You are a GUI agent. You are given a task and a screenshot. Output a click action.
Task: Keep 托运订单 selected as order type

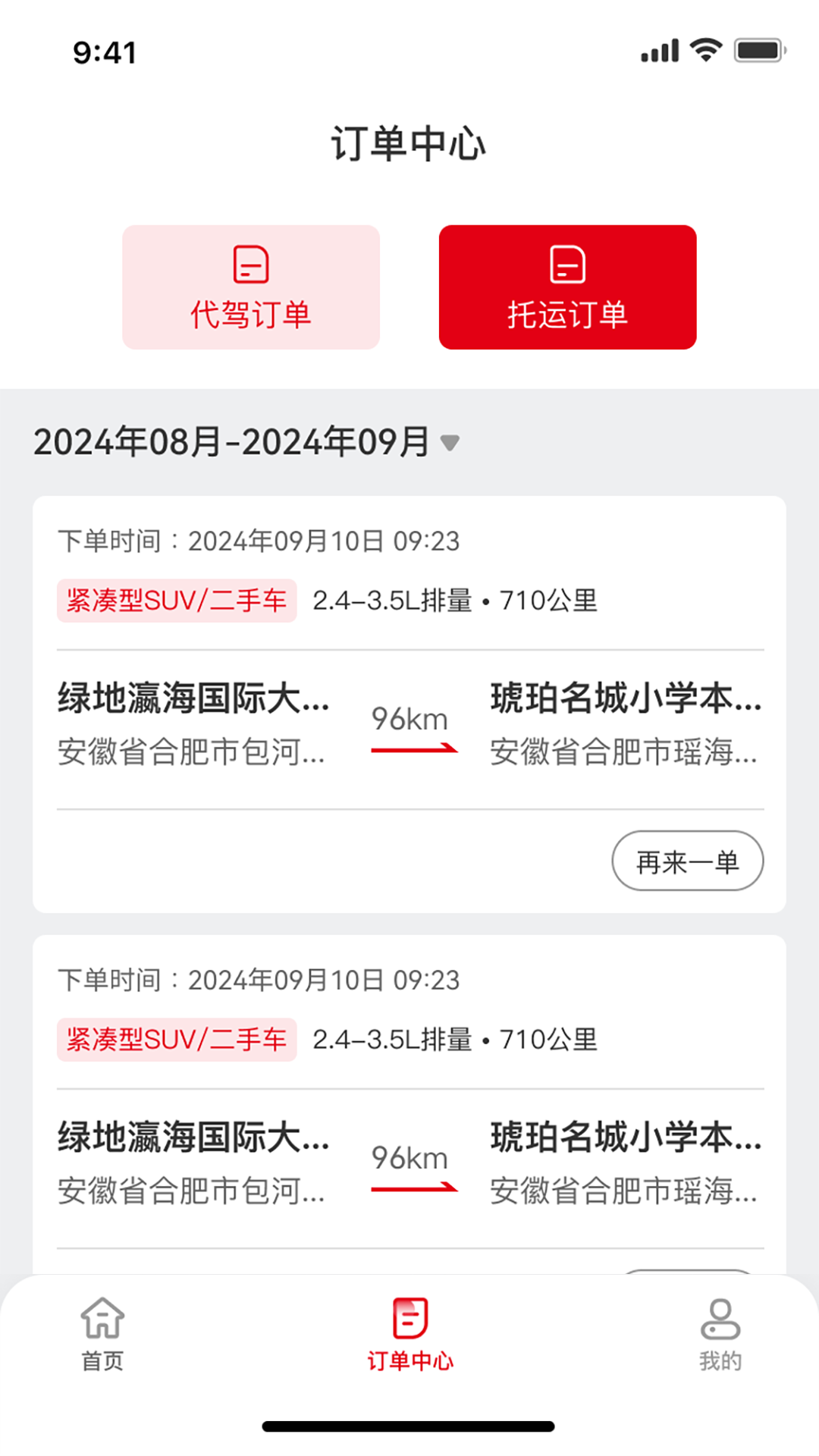(566, 287)
